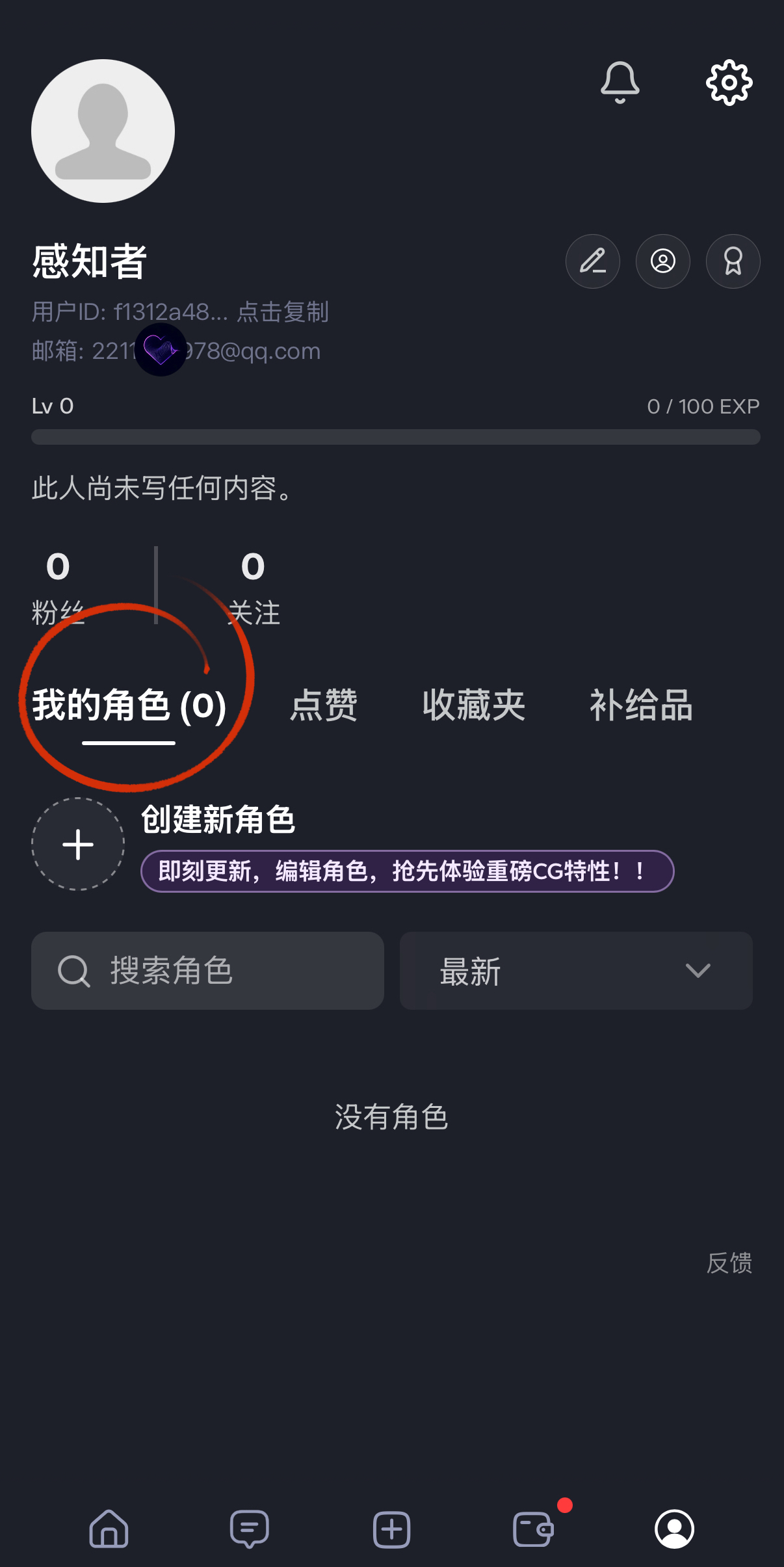
Task: Switch to the 补给品 tab
Action: tap(641, 706)
